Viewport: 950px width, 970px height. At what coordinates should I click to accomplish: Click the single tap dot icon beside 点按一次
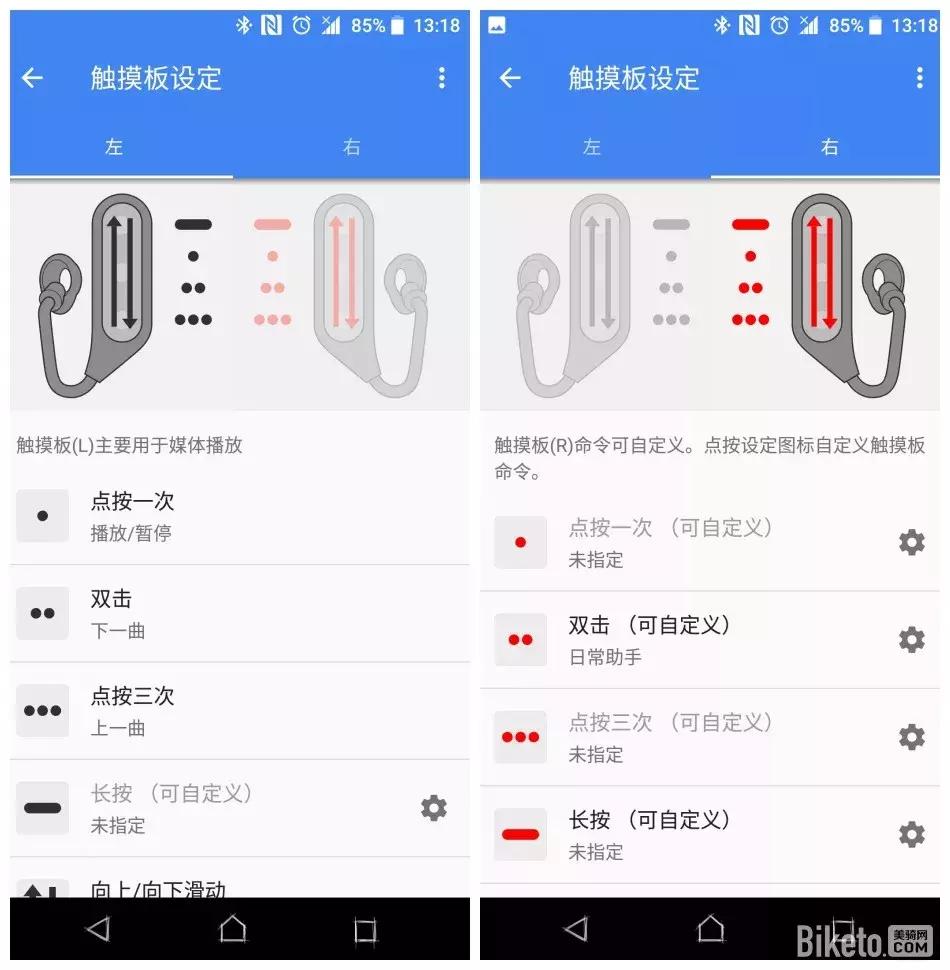42,516
